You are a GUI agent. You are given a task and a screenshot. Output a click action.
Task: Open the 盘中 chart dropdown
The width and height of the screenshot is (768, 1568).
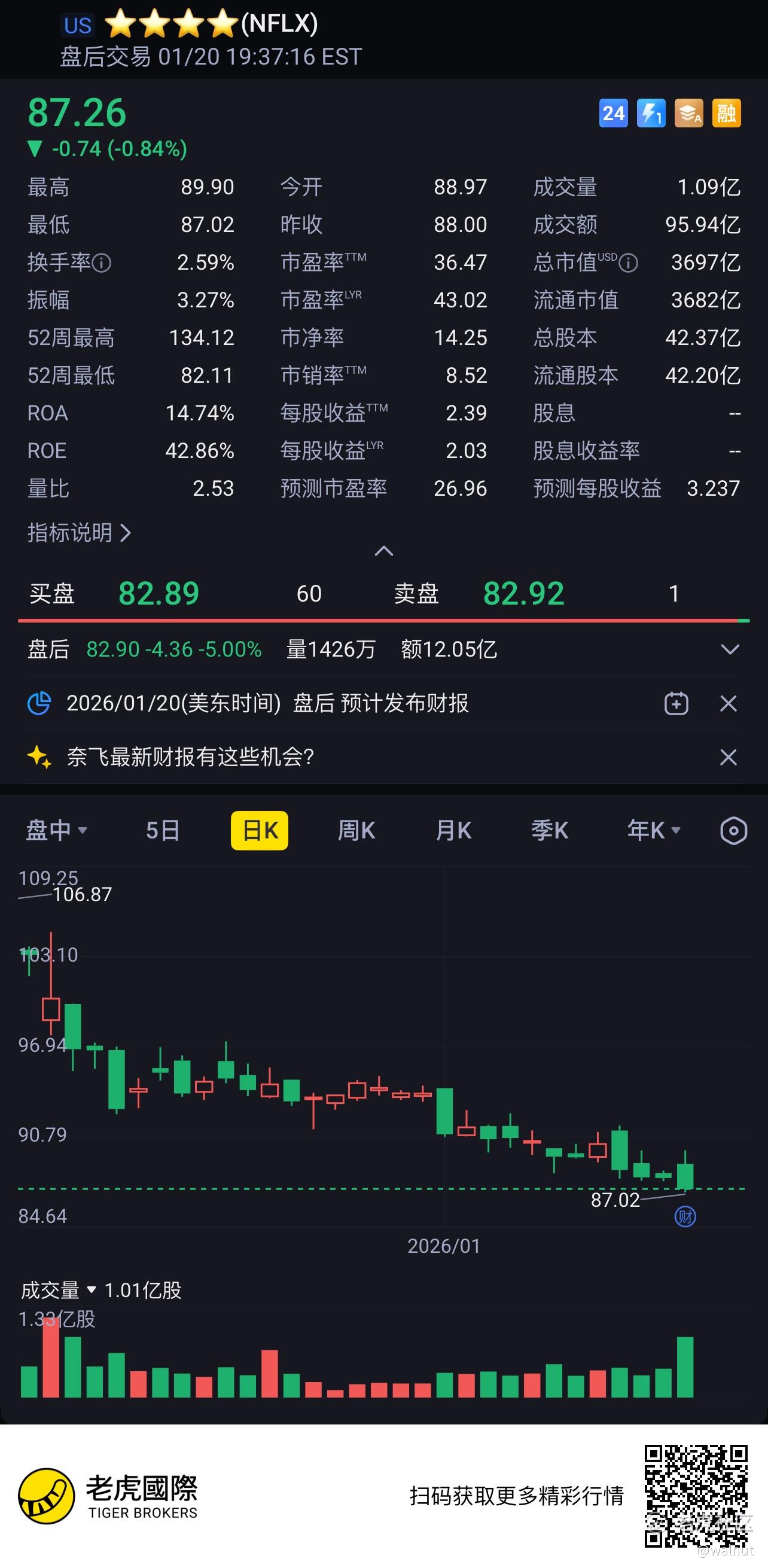click(x=56, y=830)
